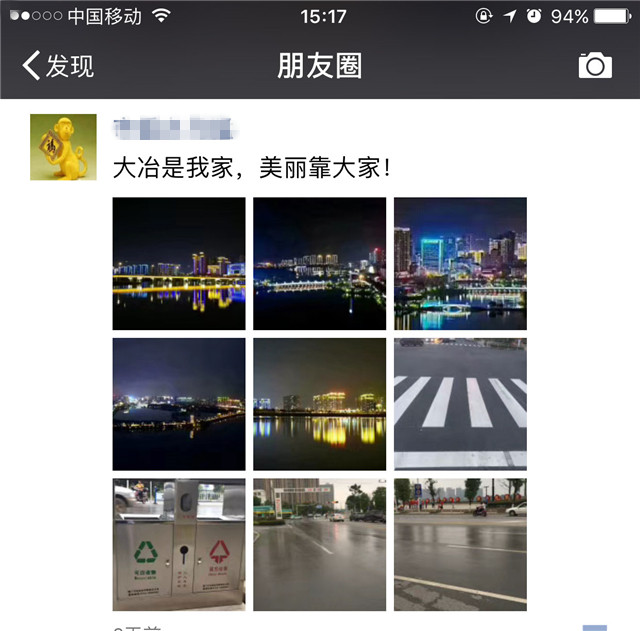This screenshot has height=631, width=640.
Task: View the yellow-lit buildings reflection photo
Action: pos(319,404)
